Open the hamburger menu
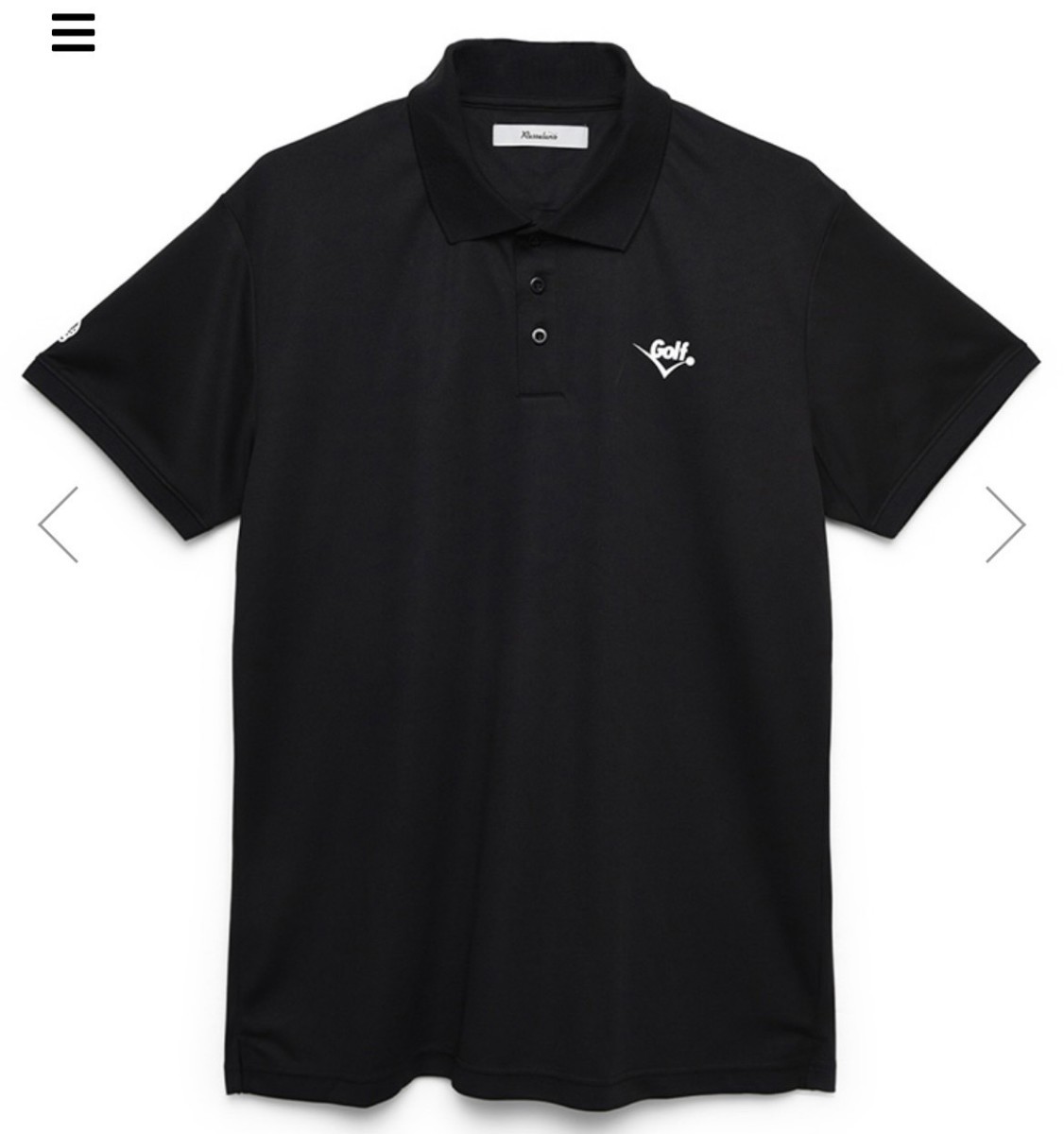Screen dimensions: 1064x1134 coord(74,33)
